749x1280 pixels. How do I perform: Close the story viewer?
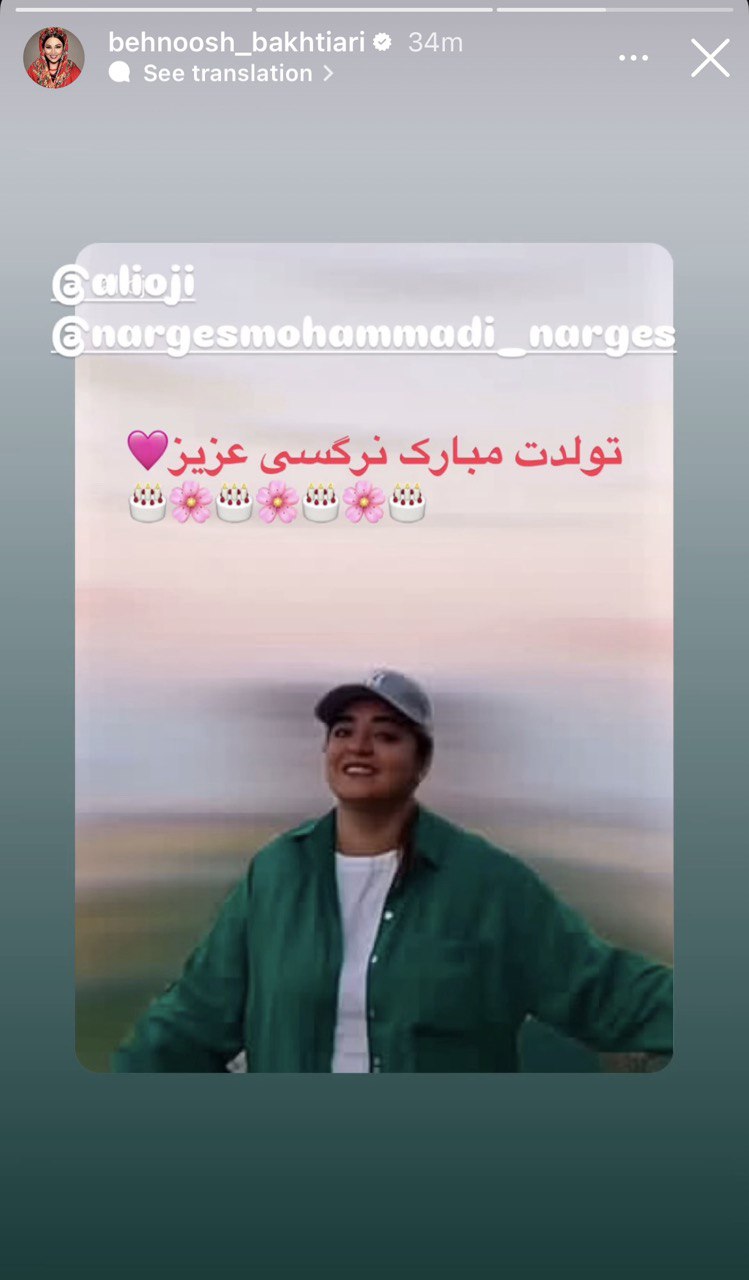[x=710, y=58]
